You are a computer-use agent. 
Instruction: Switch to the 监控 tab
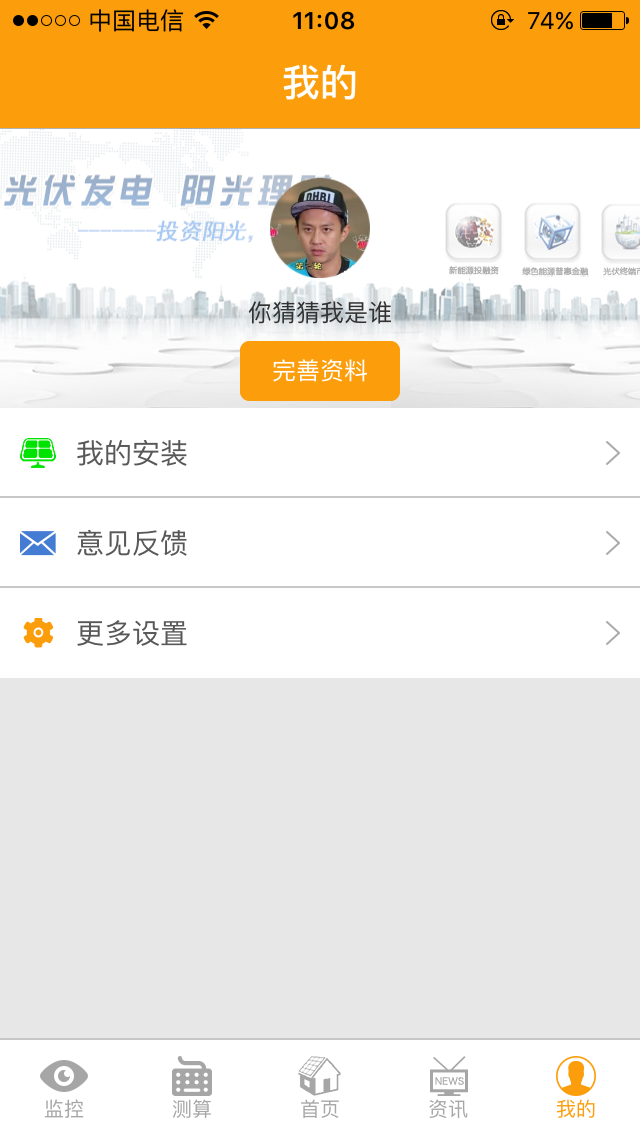(x=64, y=1088)
